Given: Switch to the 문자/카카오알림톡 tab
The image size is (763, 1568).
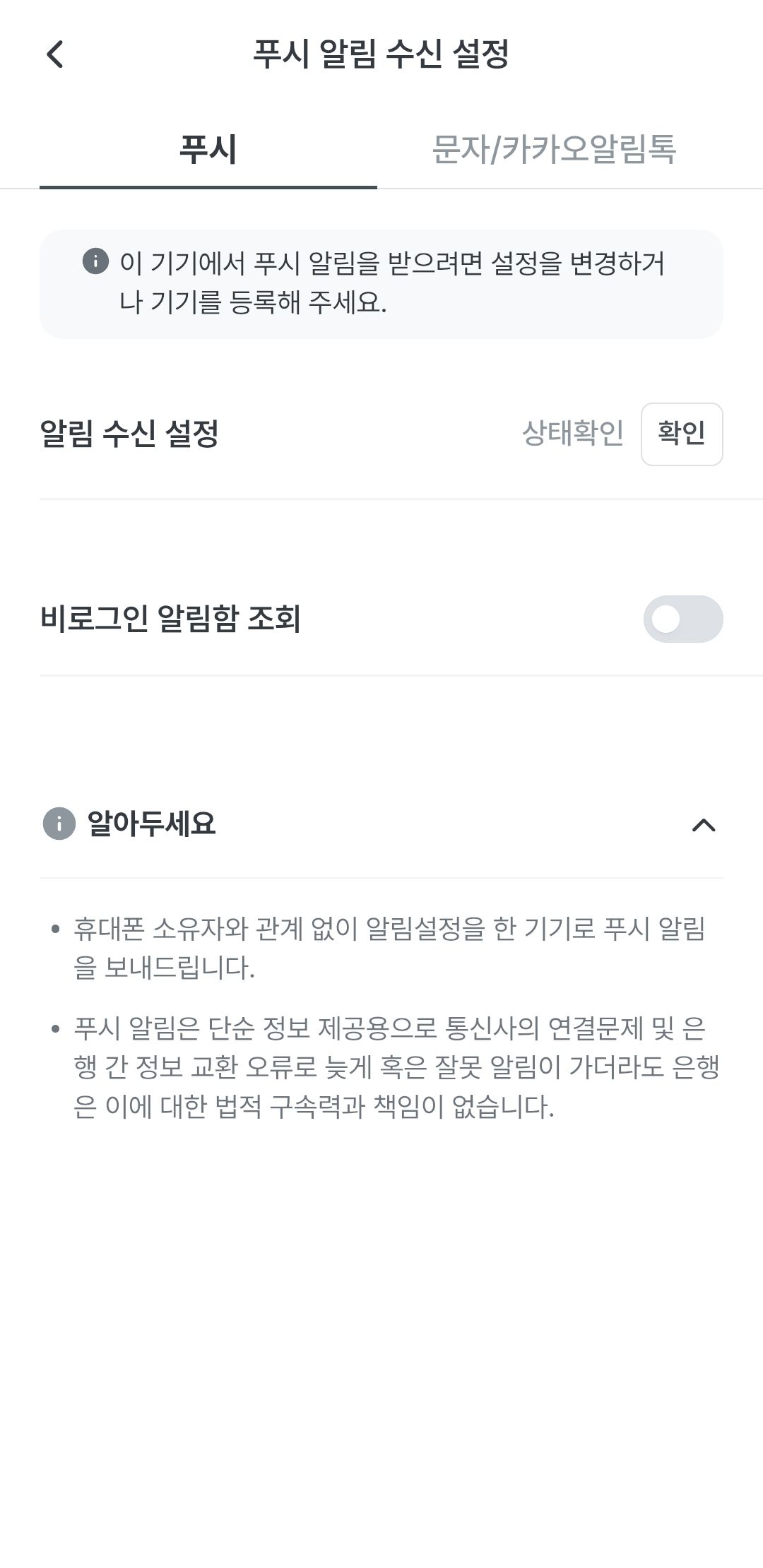Looking at the screenshot, I should pos(554,150).
